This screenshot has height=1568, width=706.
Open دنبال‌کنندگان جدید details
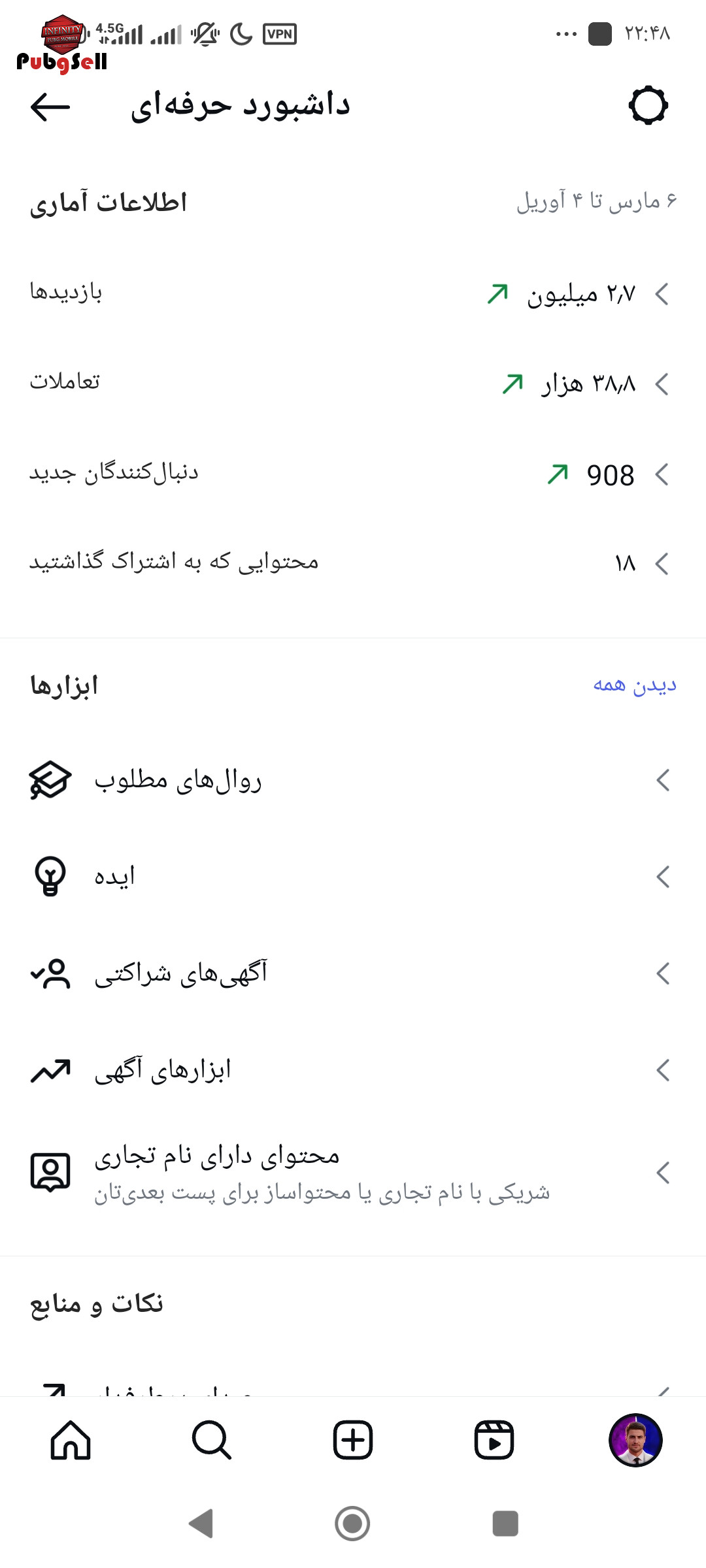[353, 474]
